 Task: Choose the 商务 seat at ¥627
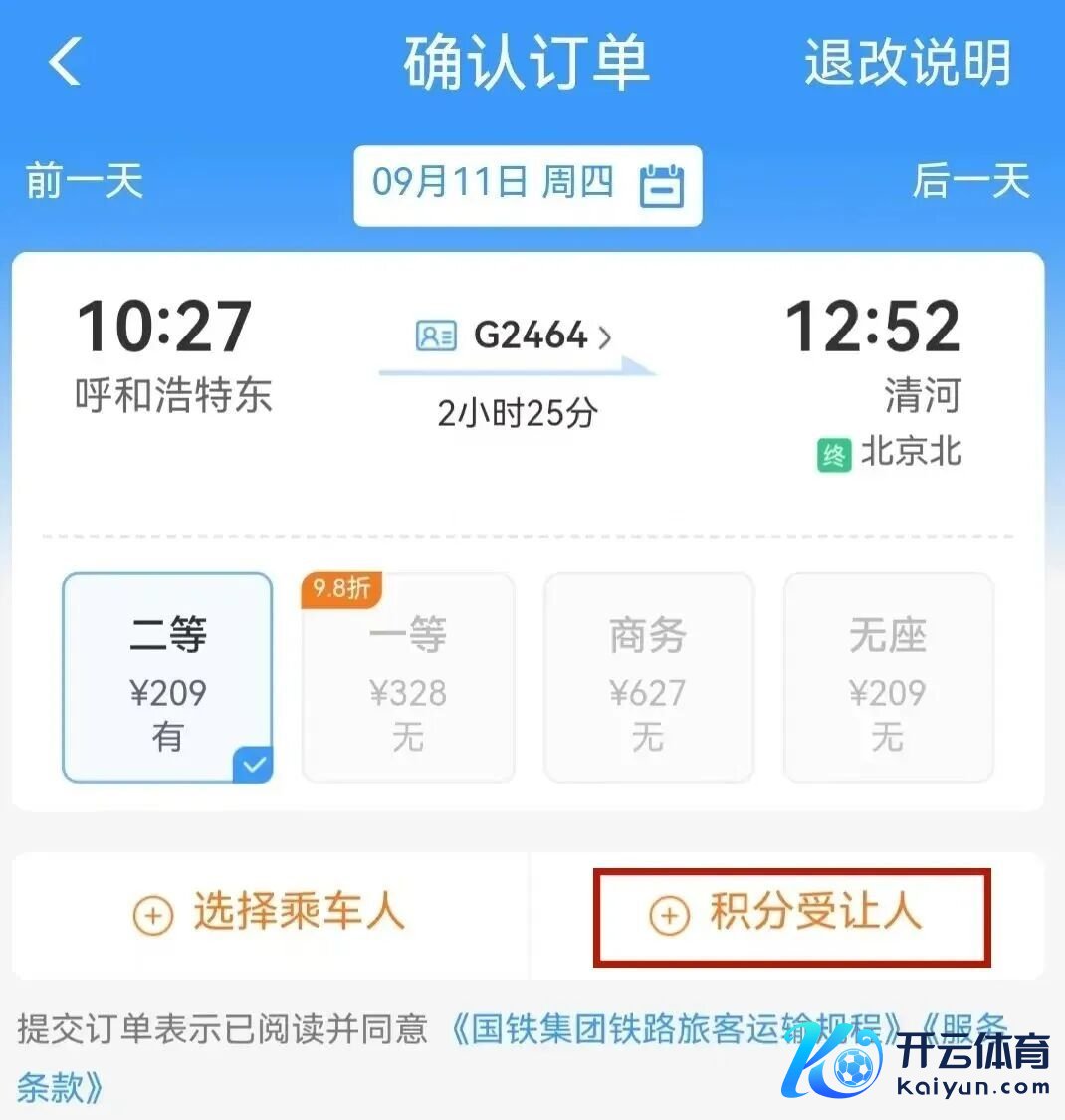[x=648, y=678]
